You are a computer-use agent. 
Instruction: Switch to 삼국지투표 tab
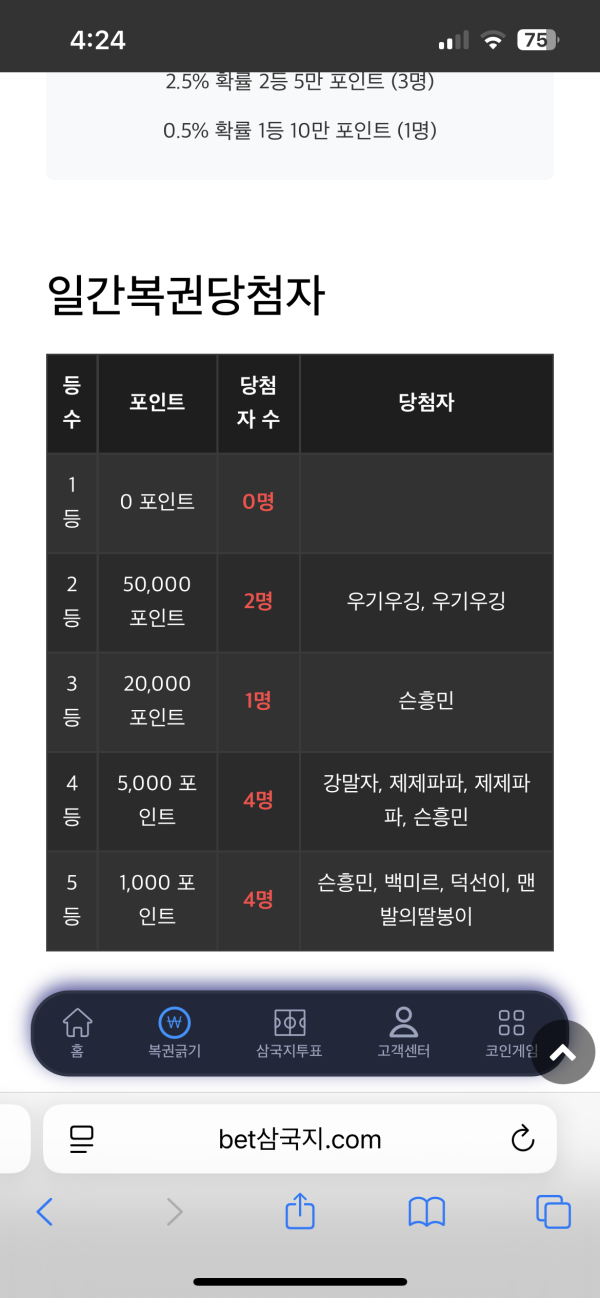[x=290, y=1033]
